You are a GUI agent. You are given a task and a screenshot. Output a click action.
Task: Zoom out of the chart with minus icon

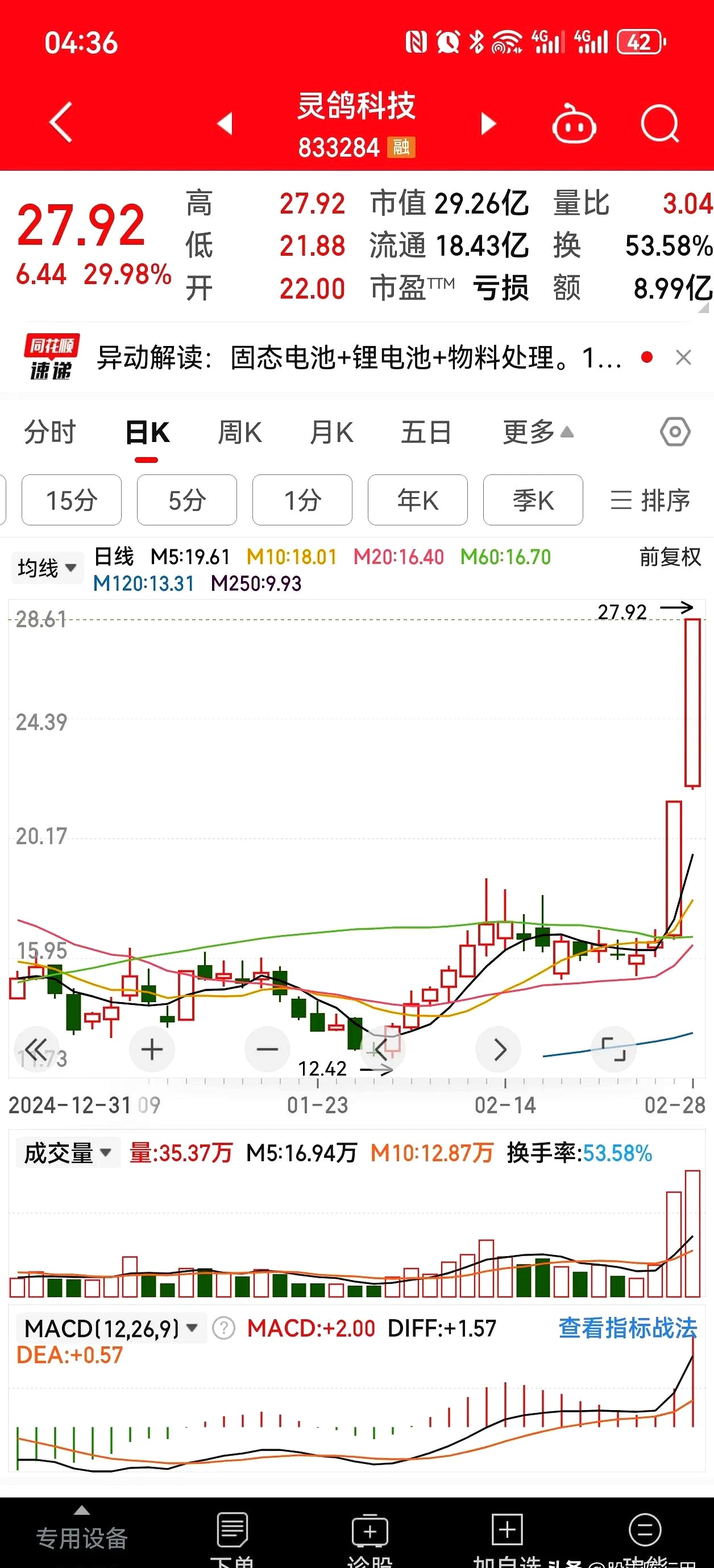[266, 1049]
